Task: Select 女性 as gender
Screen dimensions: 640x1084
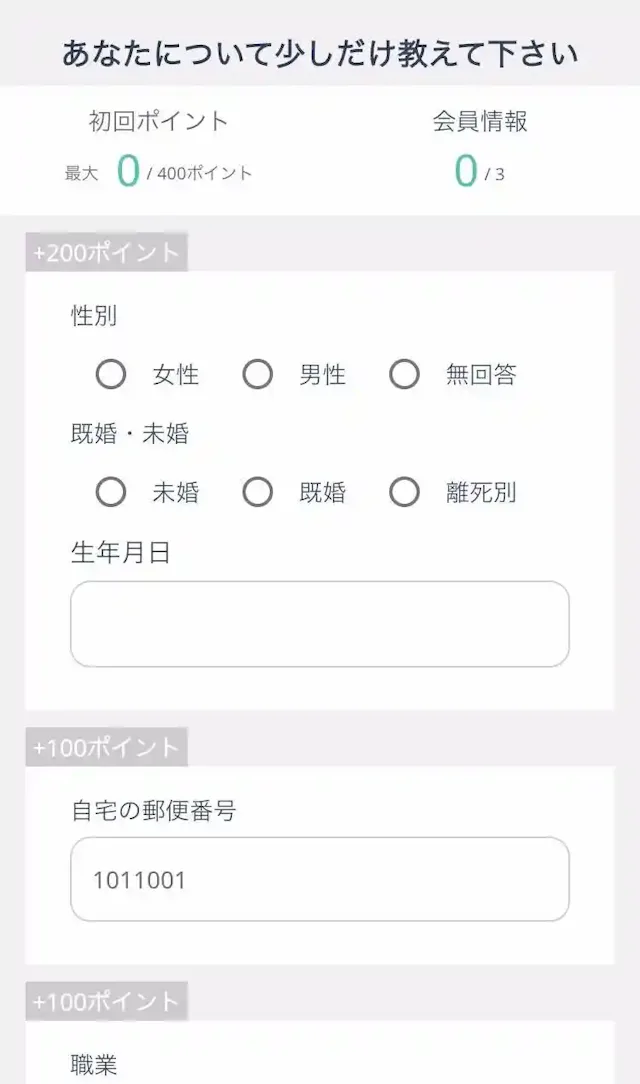Action: pyautogui.click(x=111, y=375)
